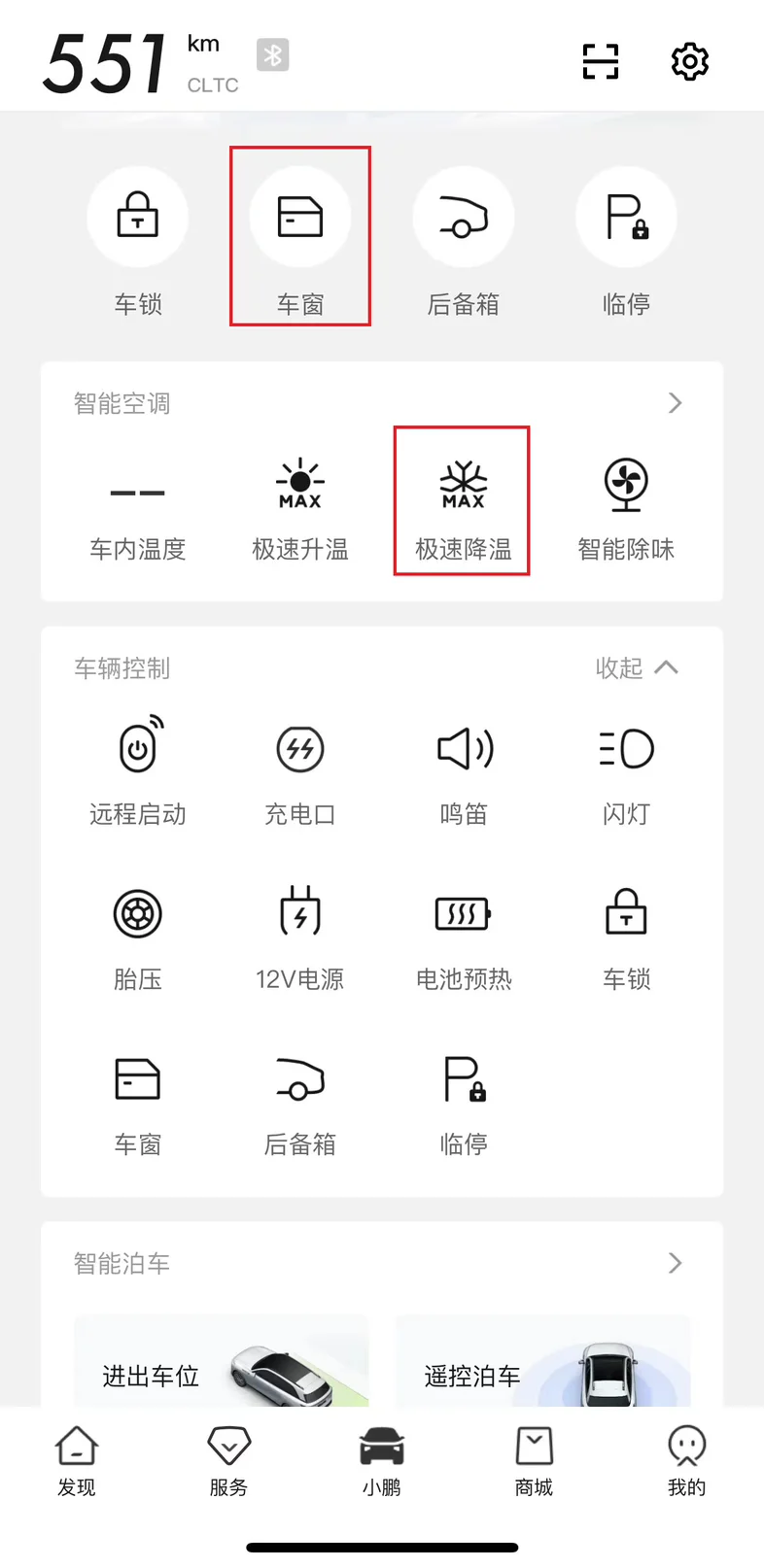Start 电池预热 battery preheating
The height and width of the screenshot is (1568, 764).
(x=464, y=937)
